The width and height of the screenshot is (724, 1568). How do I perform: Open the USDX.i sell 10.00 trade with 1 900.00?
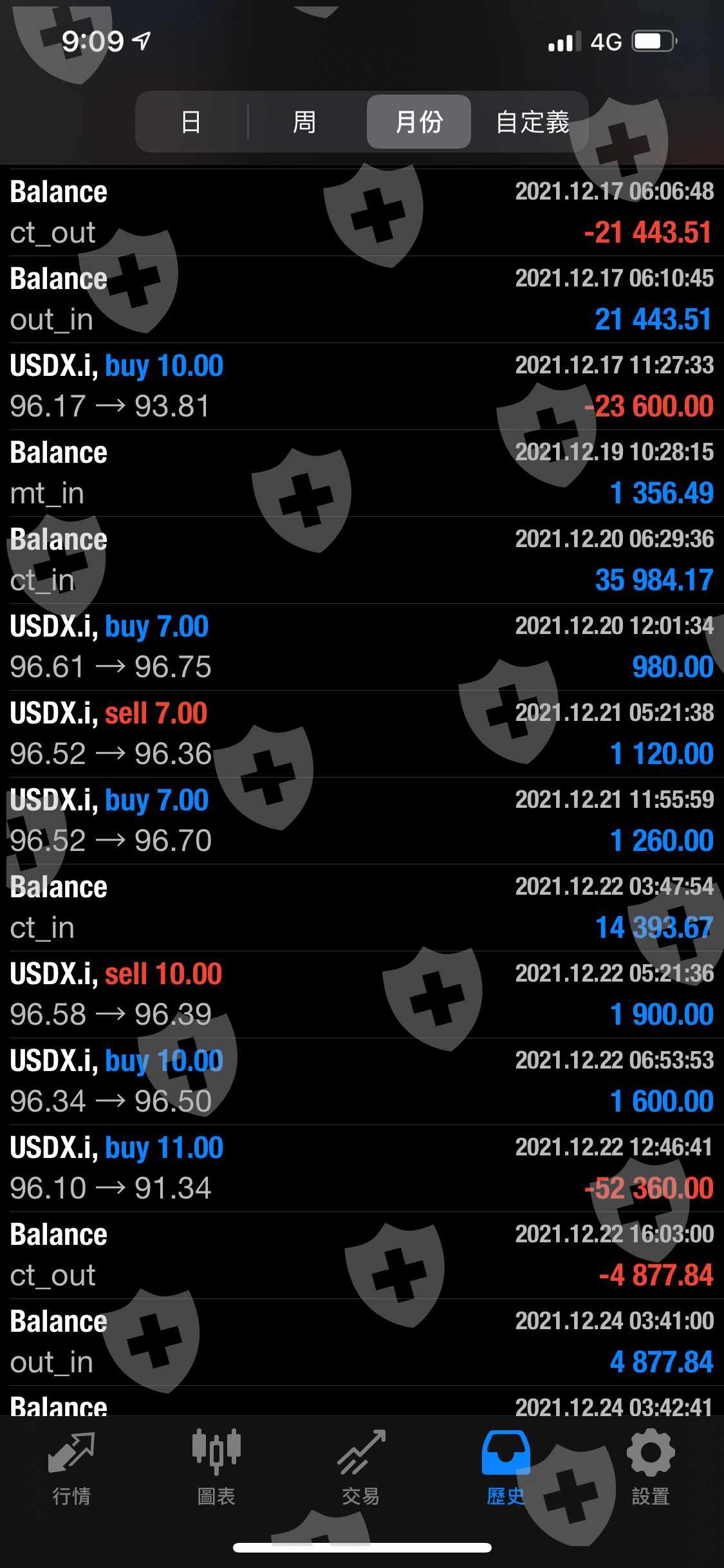tap(362, 994)
